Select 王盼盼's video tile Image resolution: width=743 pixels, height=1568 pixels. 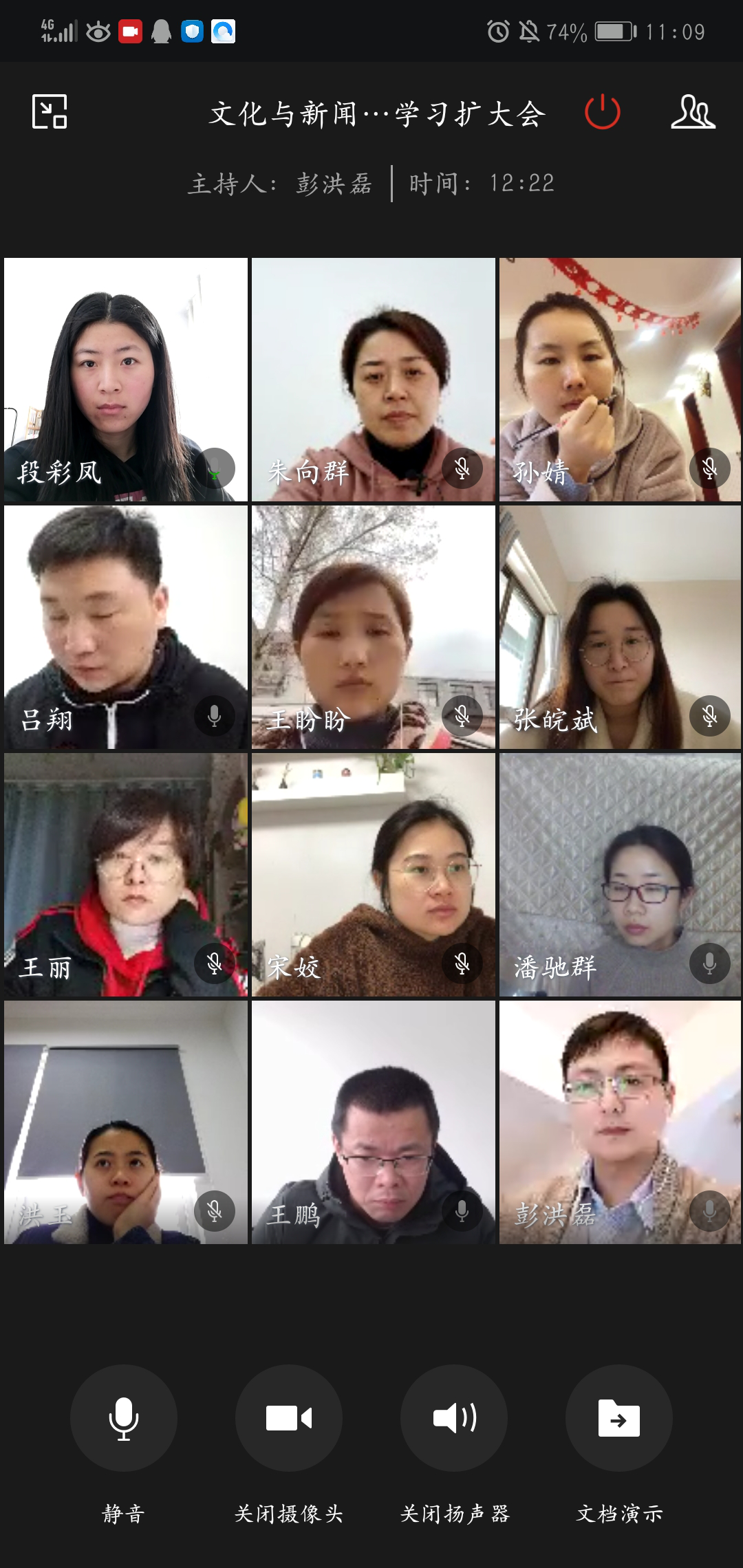[x=373, y=627]
